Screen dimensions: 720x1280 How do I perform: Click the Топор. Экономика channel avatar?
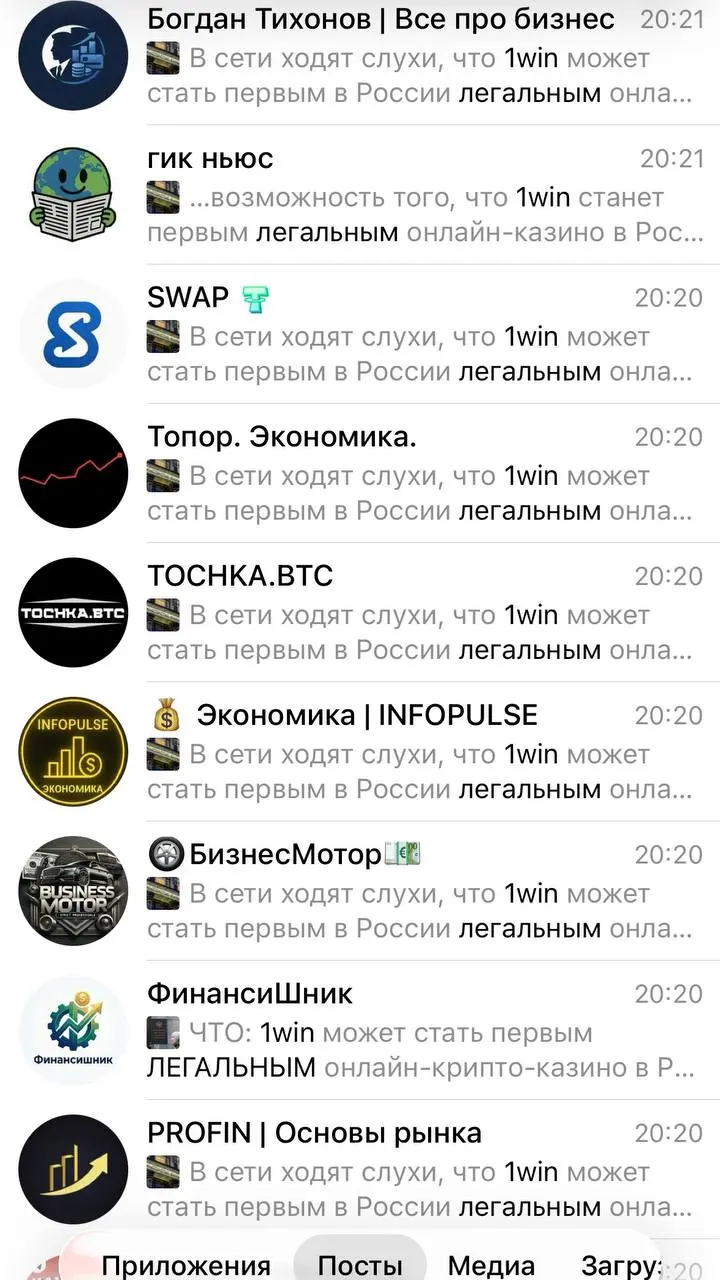coord(72,473)
